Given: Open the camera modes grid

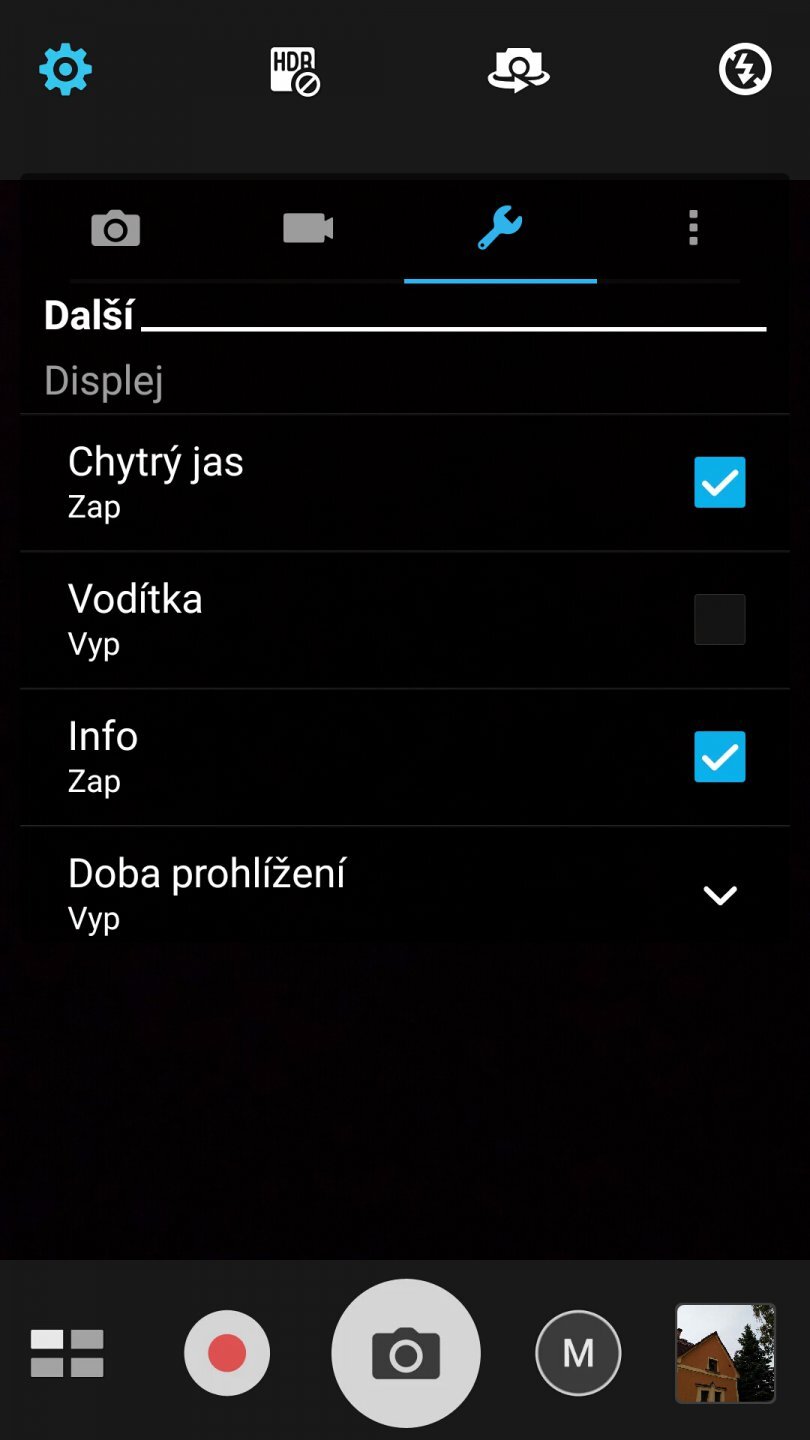Looking at the screenshot, I should pyautogui.click(x=67, y=1352).
